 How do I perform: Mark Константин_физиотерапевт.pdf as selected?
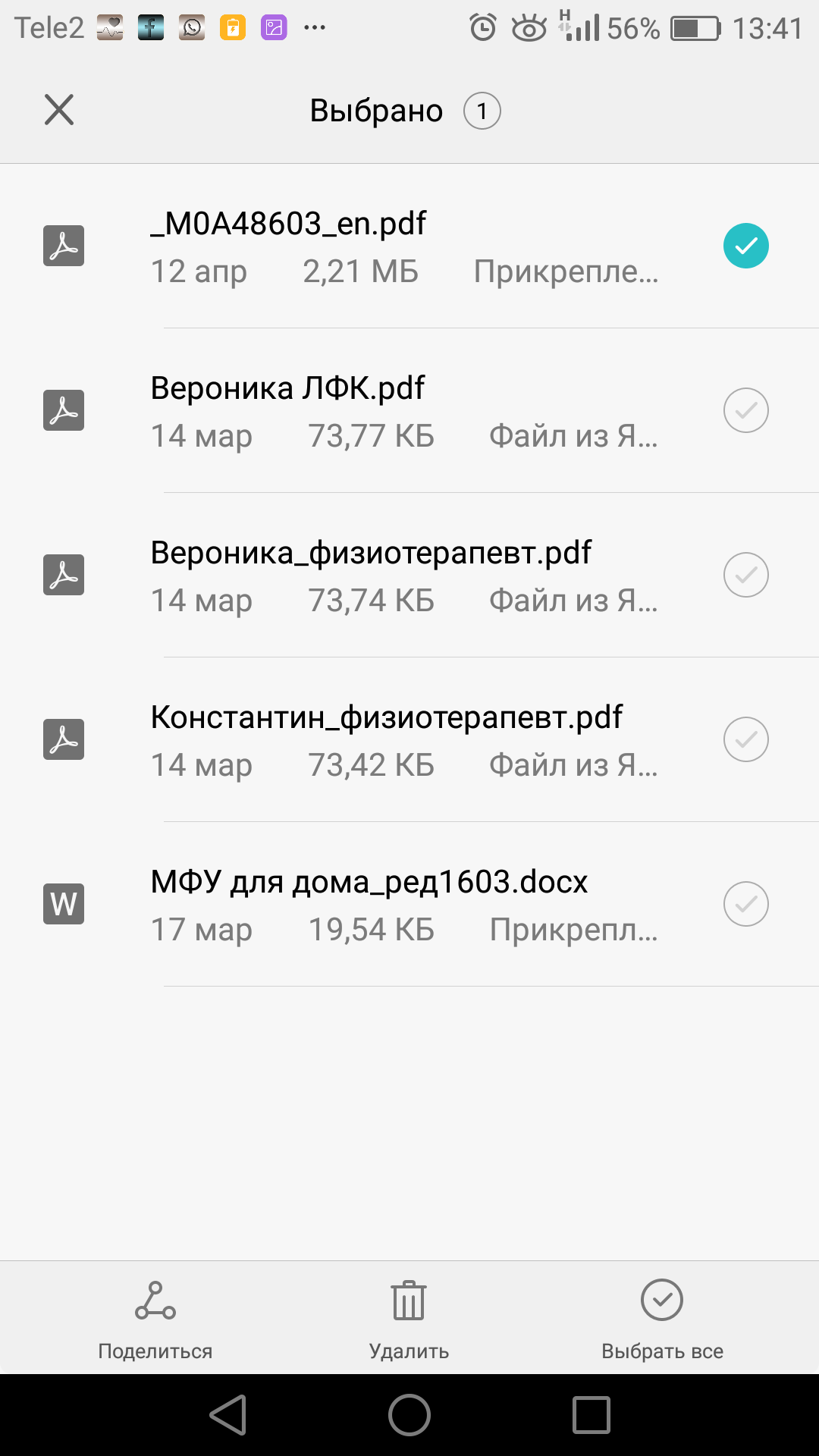pyautogui.click(x=745, y=739)
